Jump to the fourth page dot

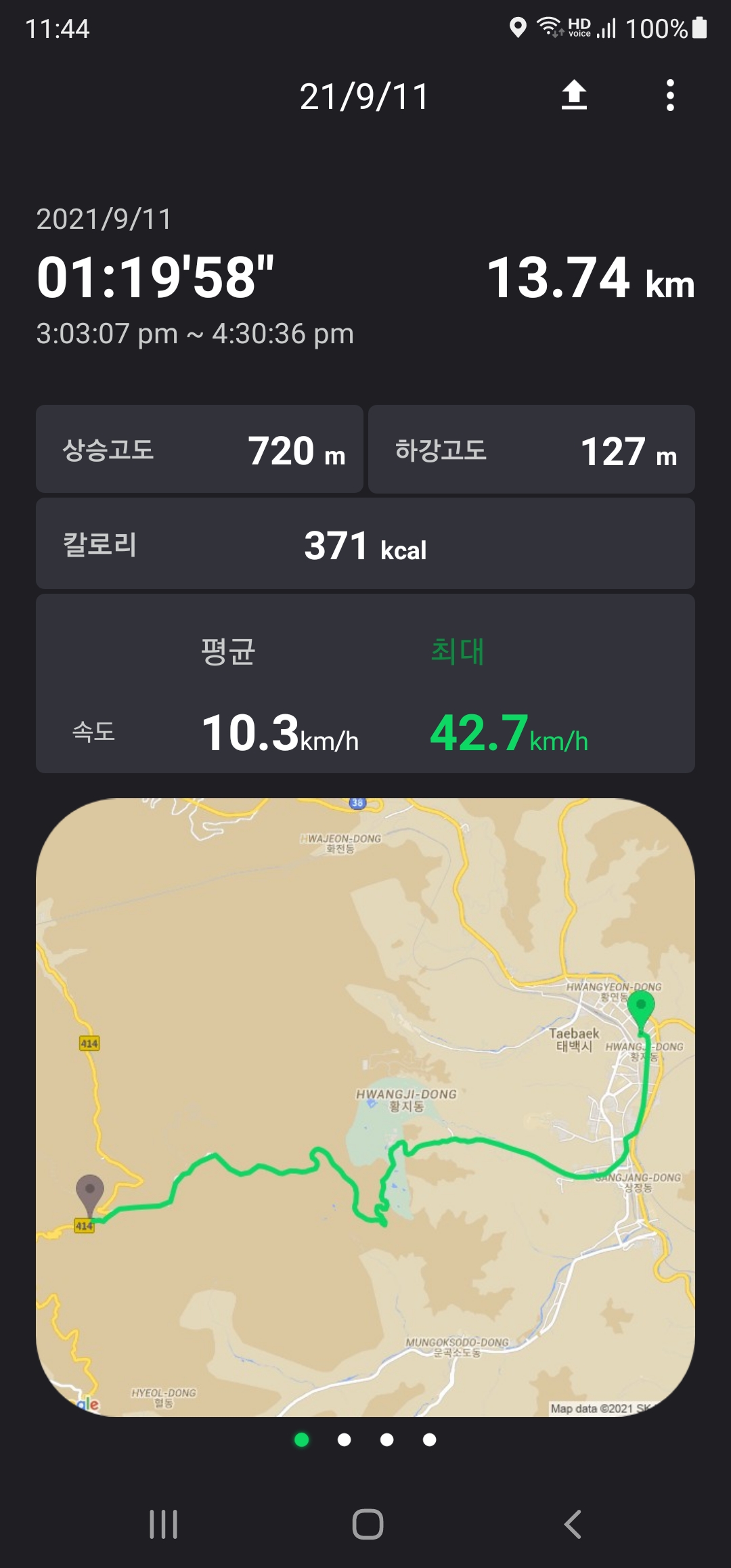coord(430,1439)
